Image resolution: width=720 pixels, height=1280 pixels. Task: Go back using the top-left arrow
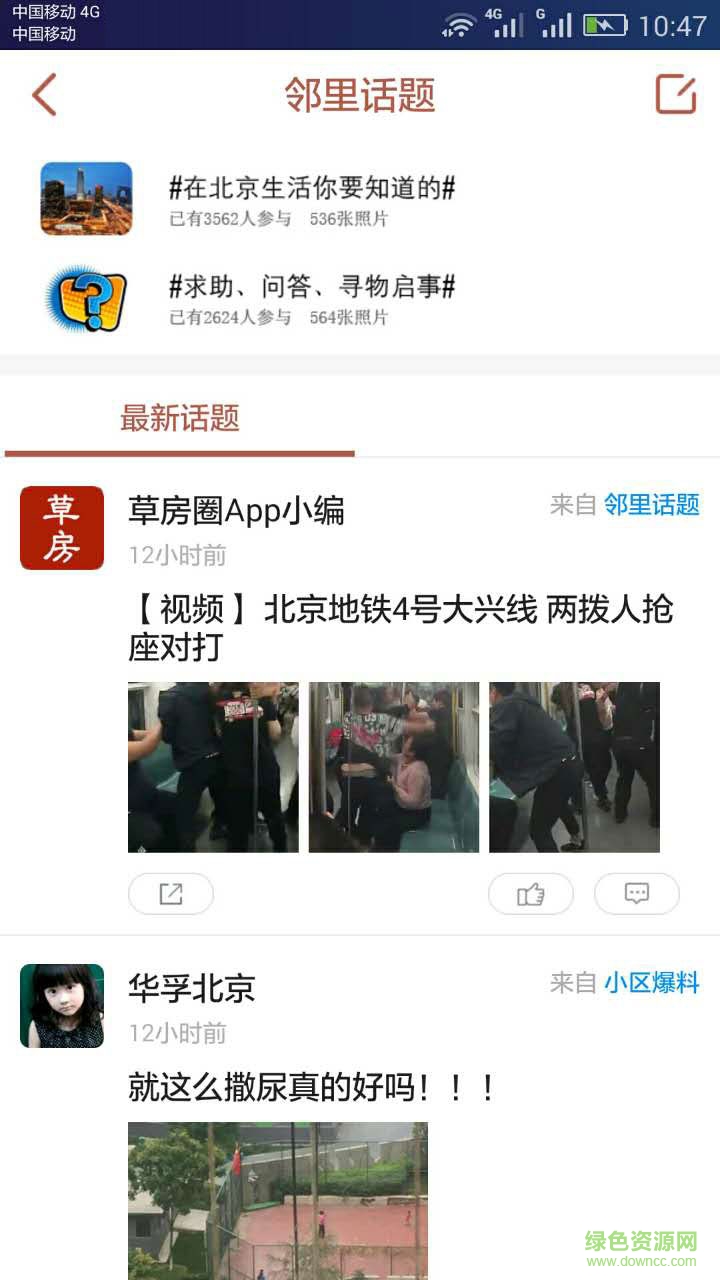44,95
